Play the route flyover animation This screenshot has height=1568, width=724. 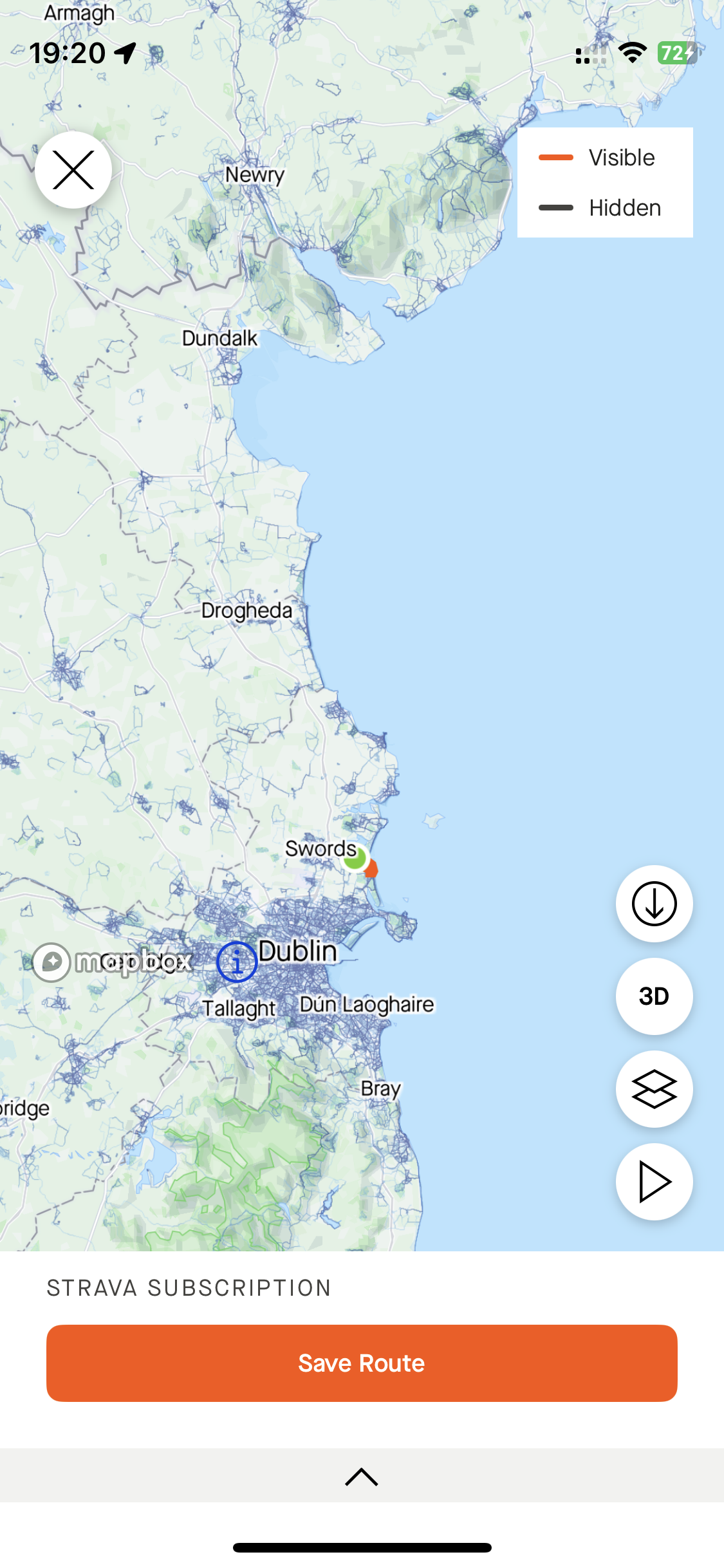point(654,1182)
